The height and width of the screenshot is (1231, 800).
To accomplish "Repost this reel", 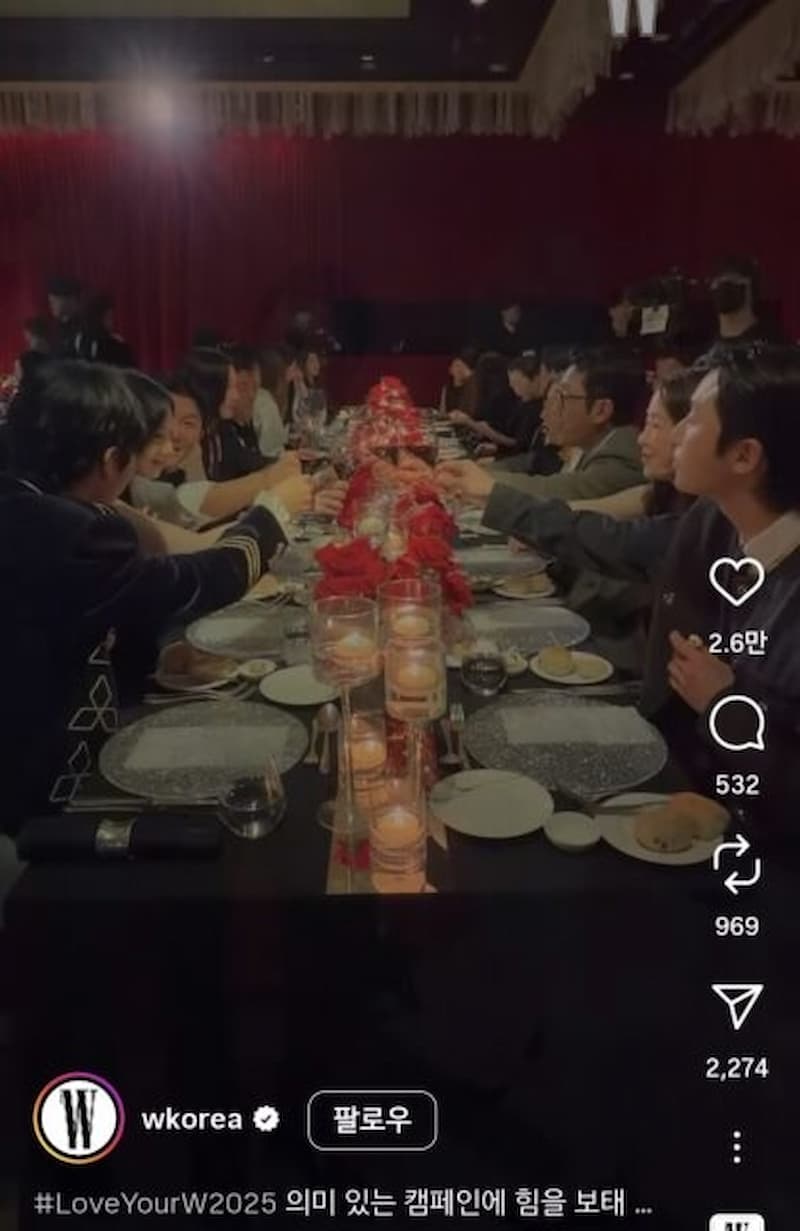I will (737, 866).
